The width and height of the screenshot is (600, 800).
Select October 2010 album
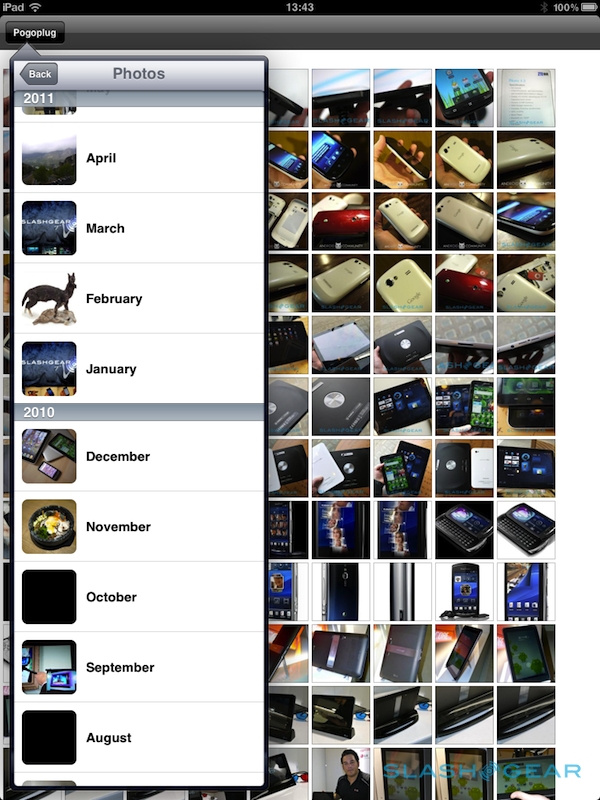point(140,597)
